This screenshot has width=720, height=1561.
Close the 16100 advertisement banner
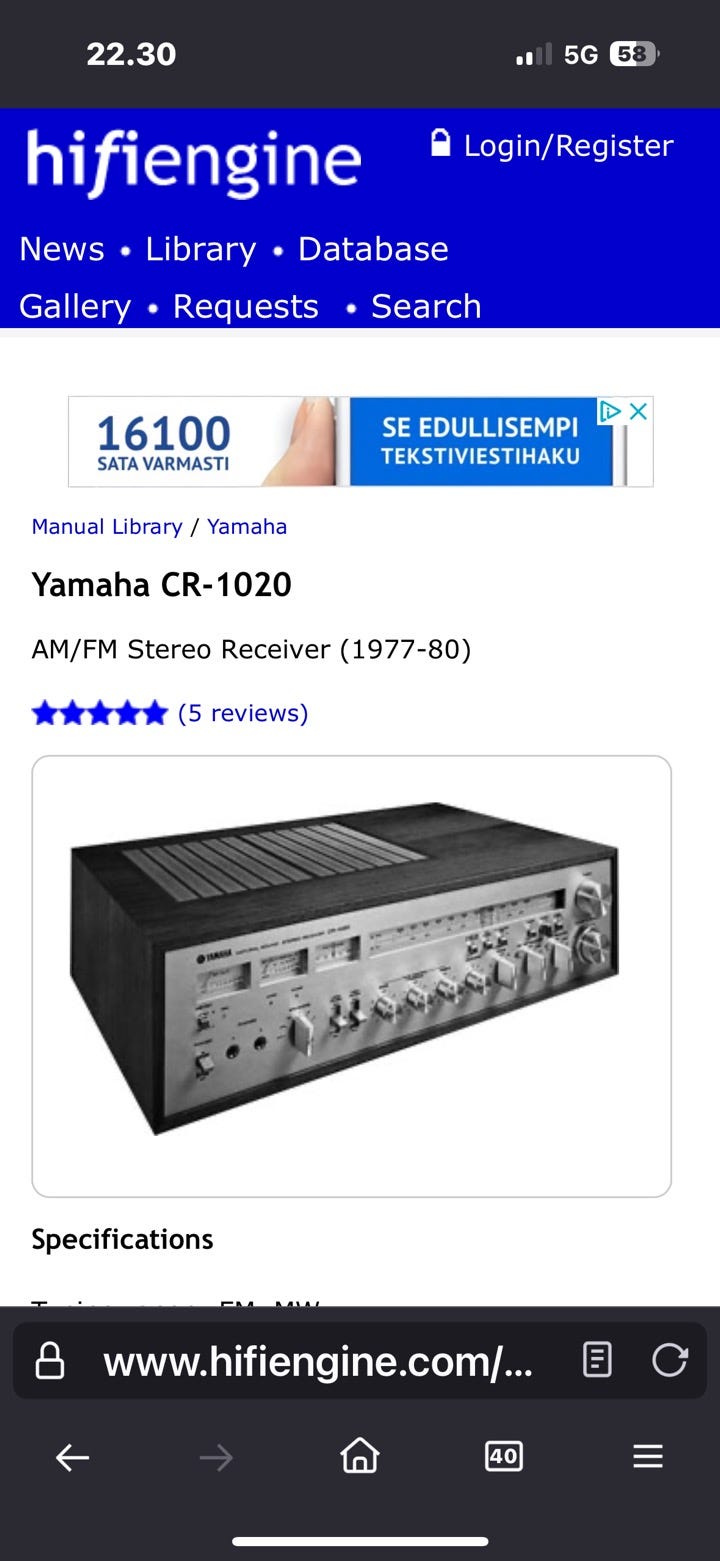pyautogui.click(x=639, y=411)
